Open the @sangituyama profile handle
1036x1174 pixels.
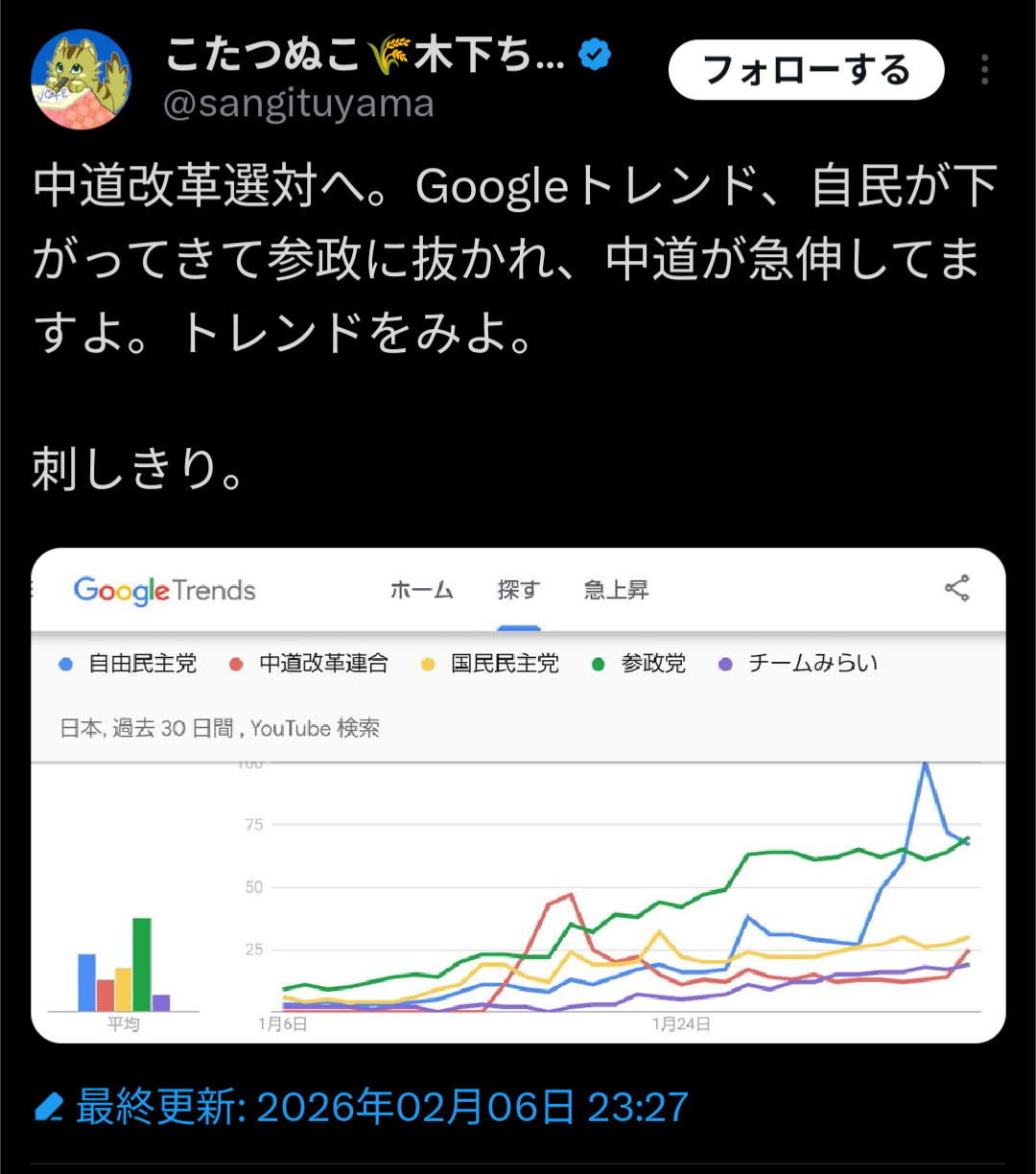coord(298,104)
